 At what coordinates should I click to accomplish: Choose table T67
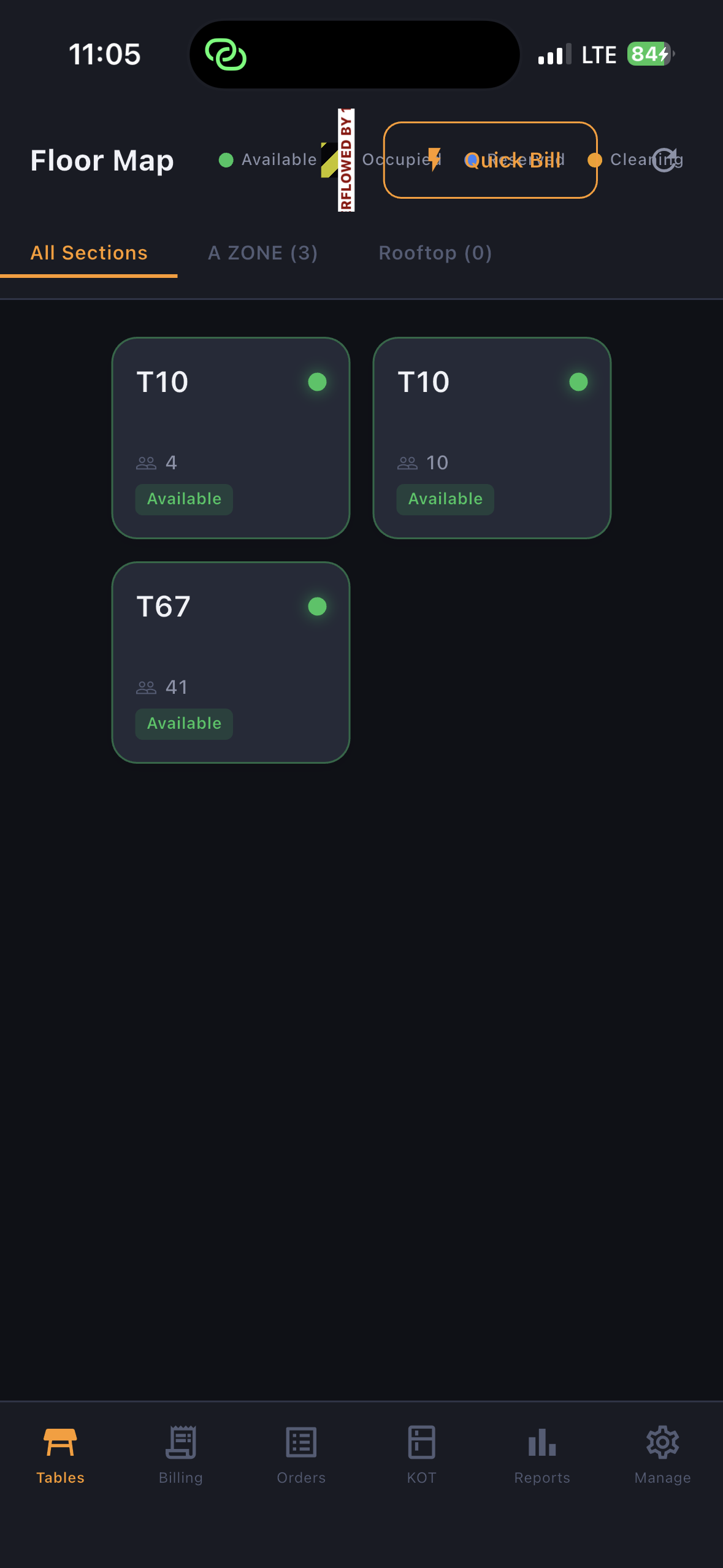(x=231, y=663)
